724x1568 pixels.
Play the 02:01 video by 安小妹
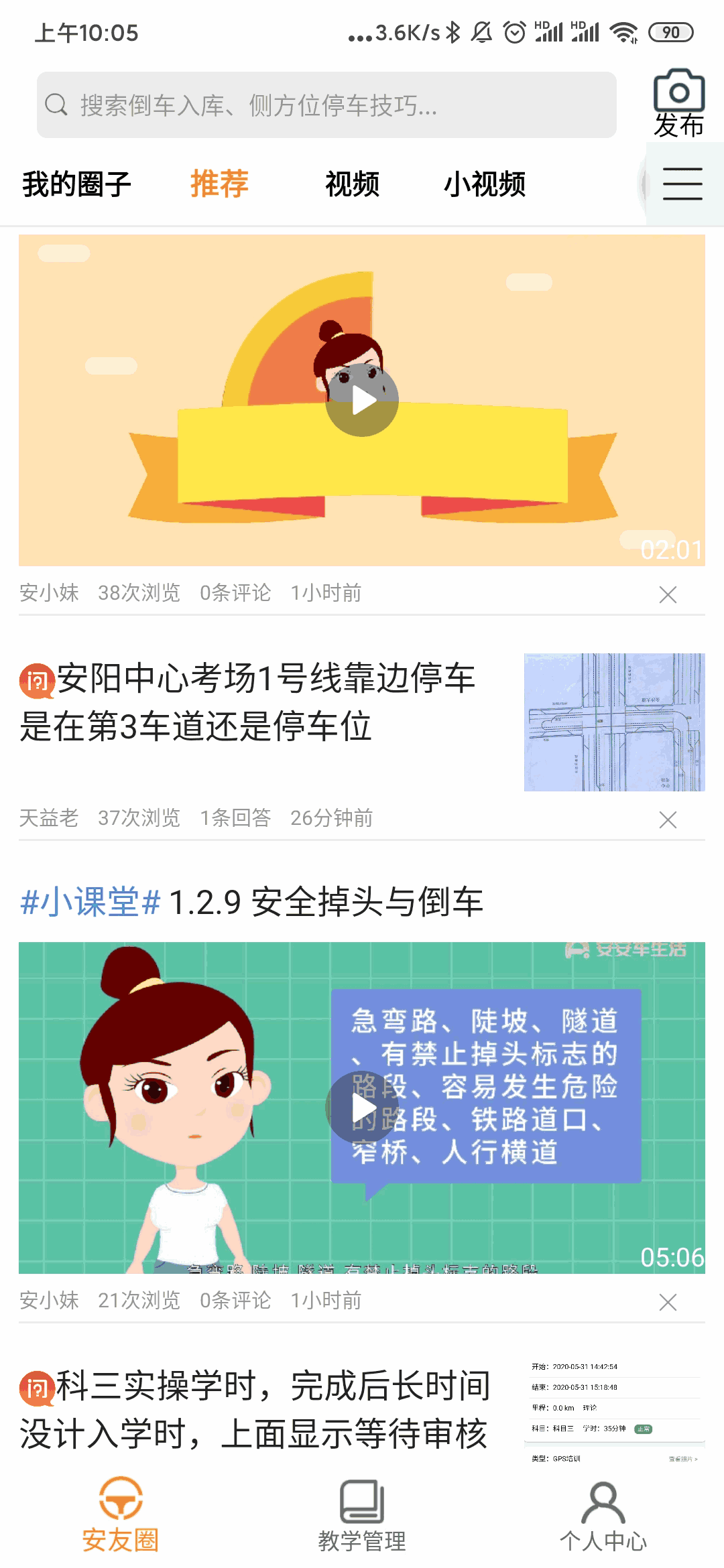[362, 401]
